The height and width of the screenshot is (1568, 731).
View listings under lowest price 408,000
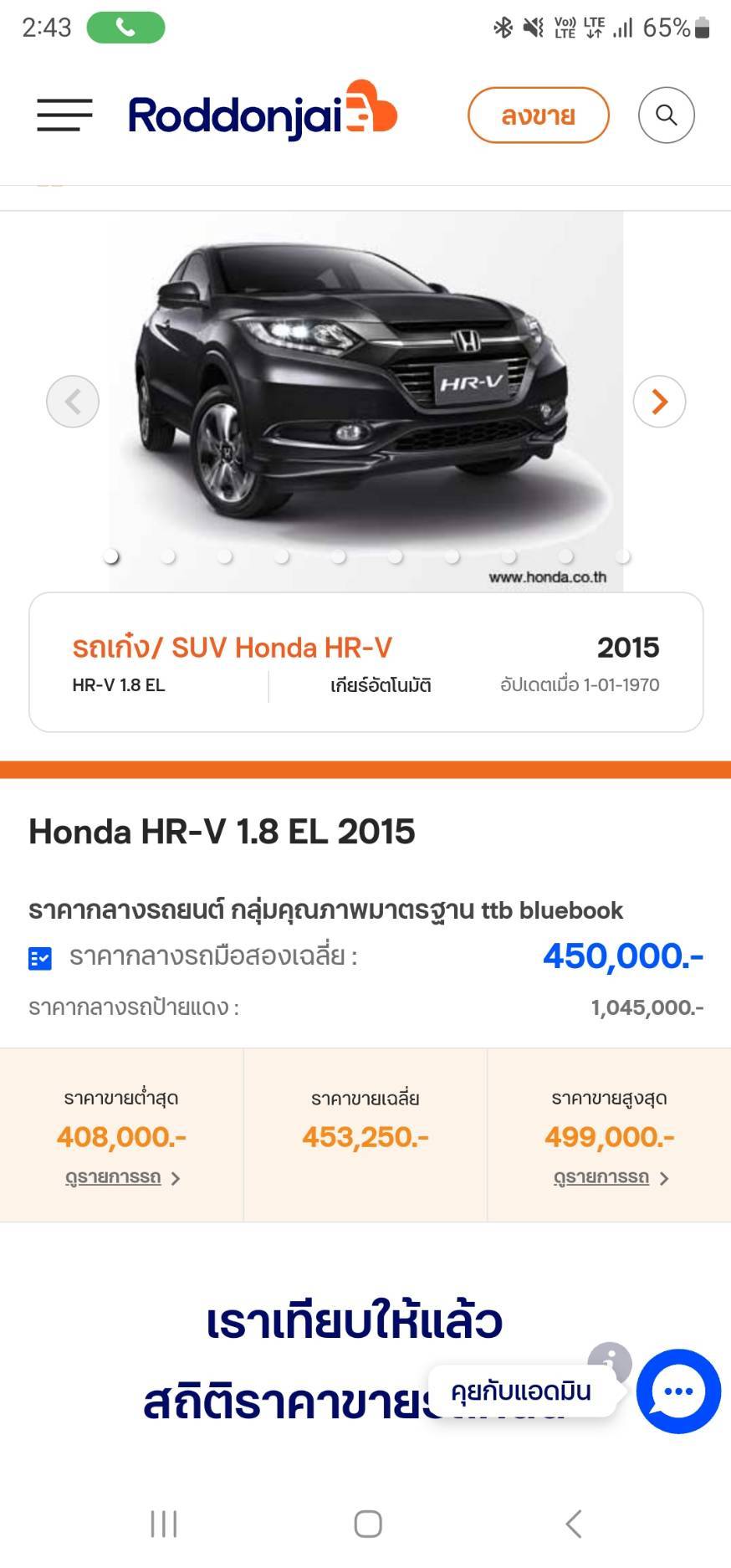pyautogui.click(x=122, y=1177)
